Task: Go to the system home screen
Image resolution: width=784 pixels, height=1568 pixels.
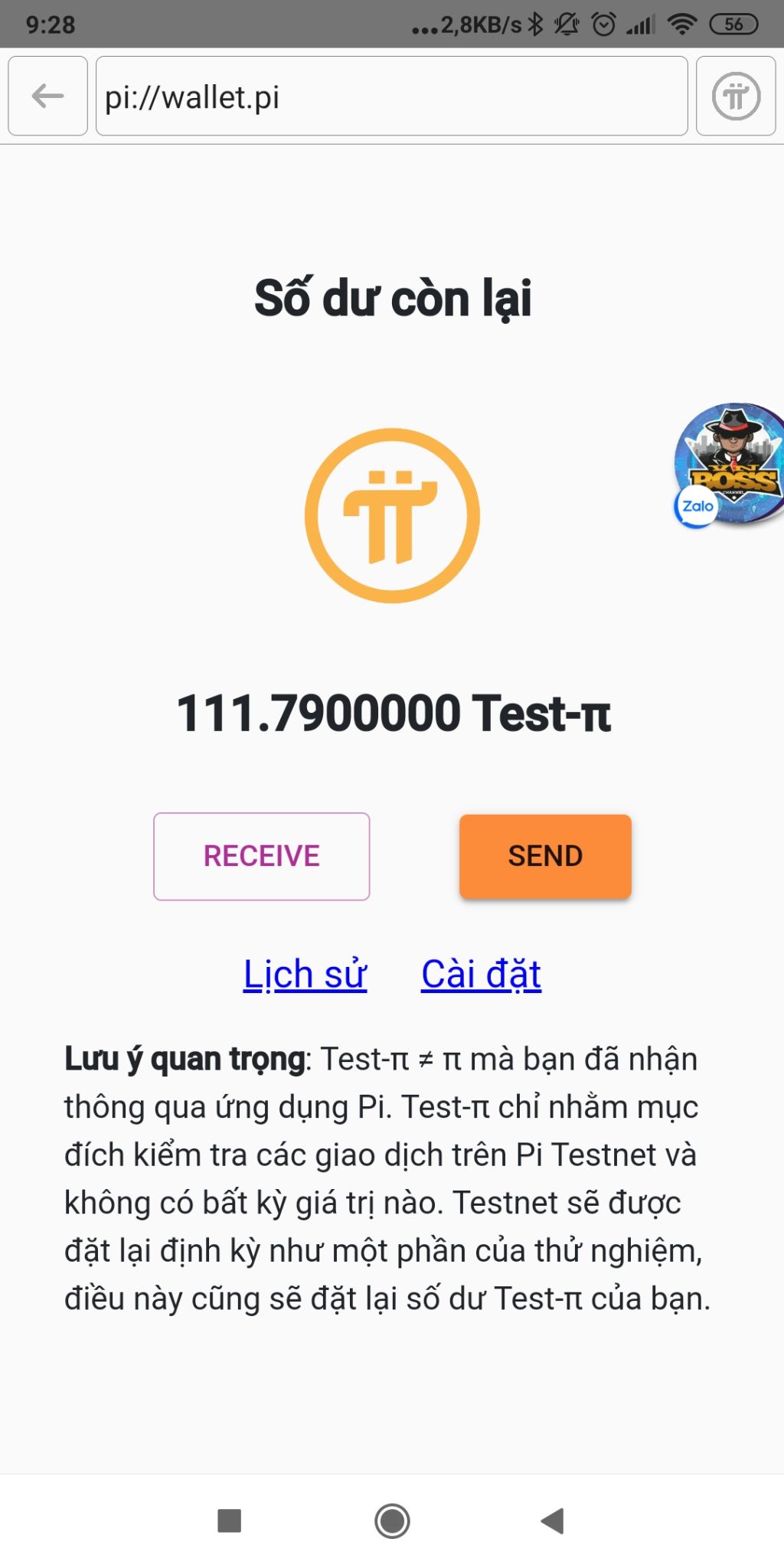Action: click(392, 1521)
